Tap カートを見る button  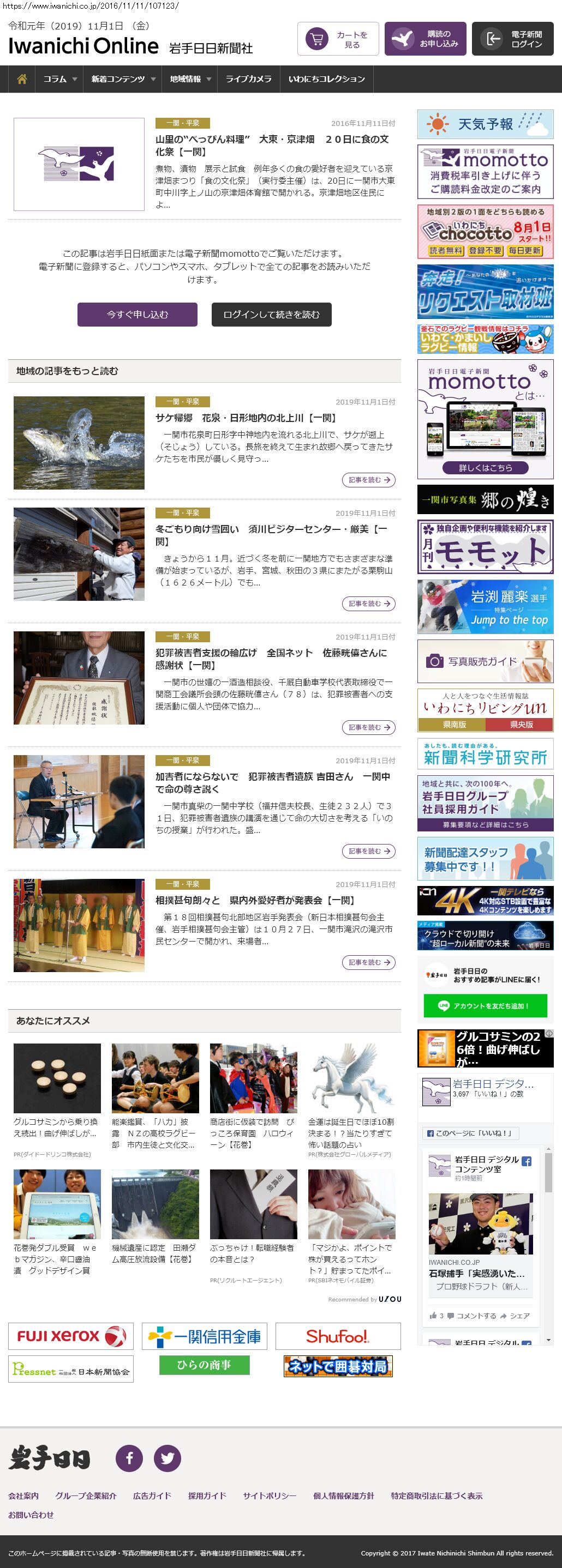(338, 40)
